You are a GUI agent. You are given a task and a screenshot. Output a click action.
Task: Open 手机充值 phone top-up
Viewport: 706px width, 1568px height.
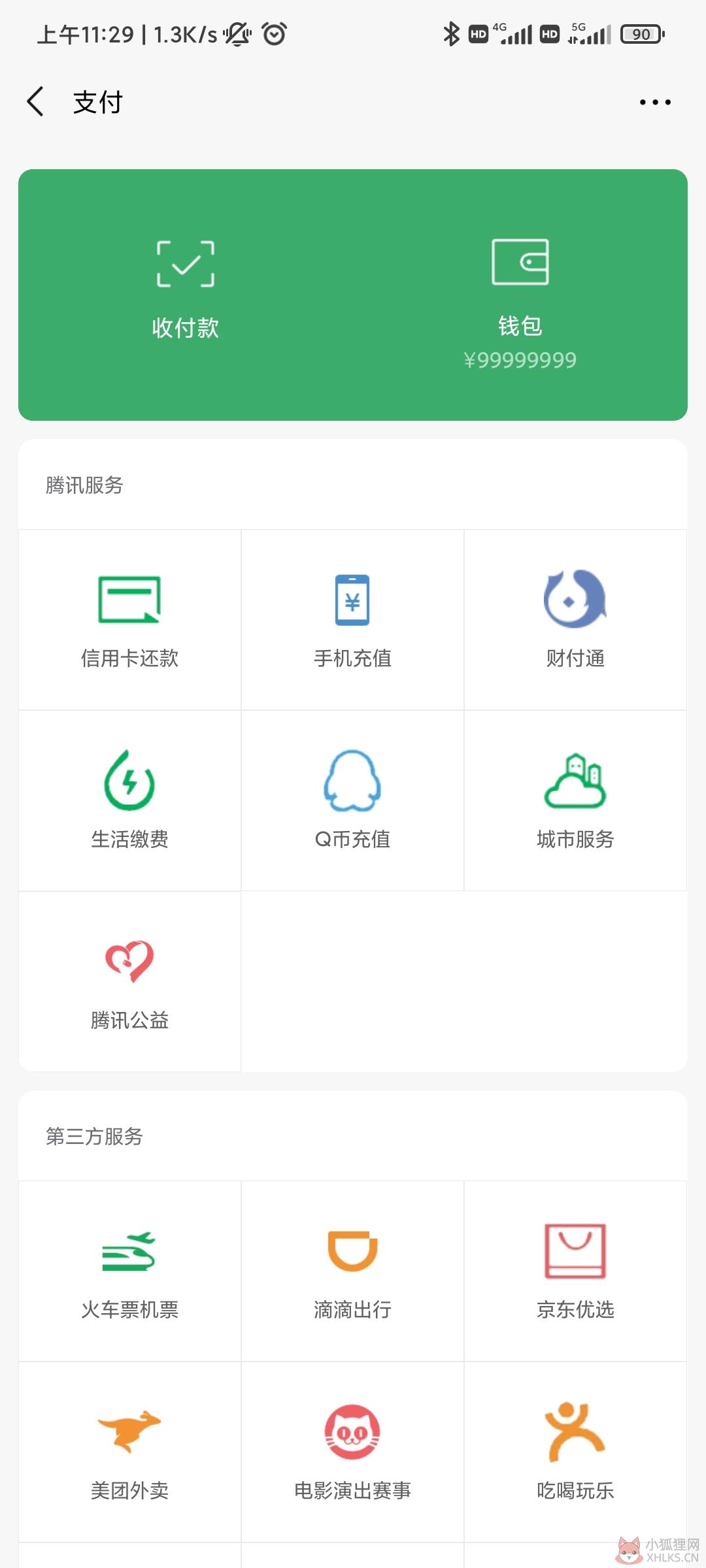pyautogui.click(x=352, y=620)
